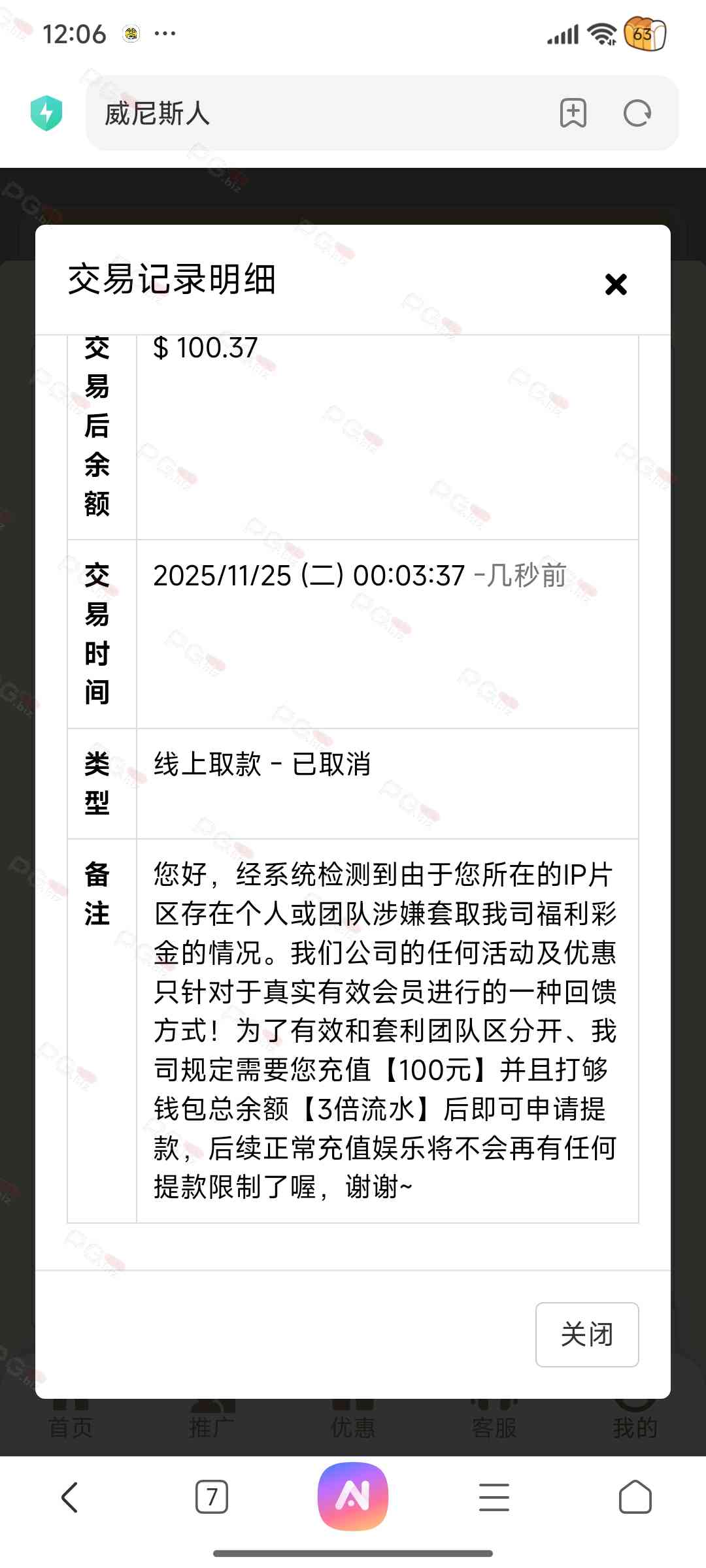Launch the AI assistant button
Viewport: 706px width, 1568px height.
pyautogui.click(x=353, y=1497)
